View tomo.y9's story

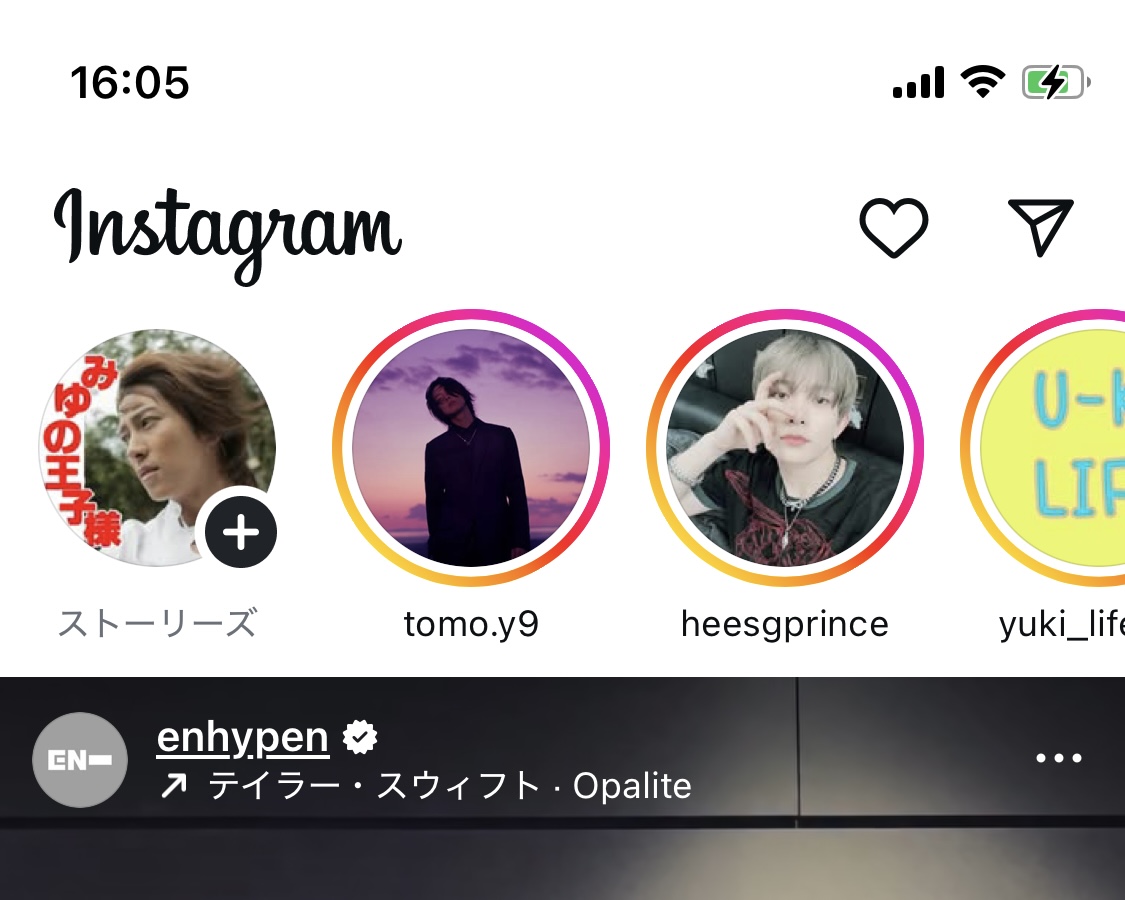click(x=471, y=448)
